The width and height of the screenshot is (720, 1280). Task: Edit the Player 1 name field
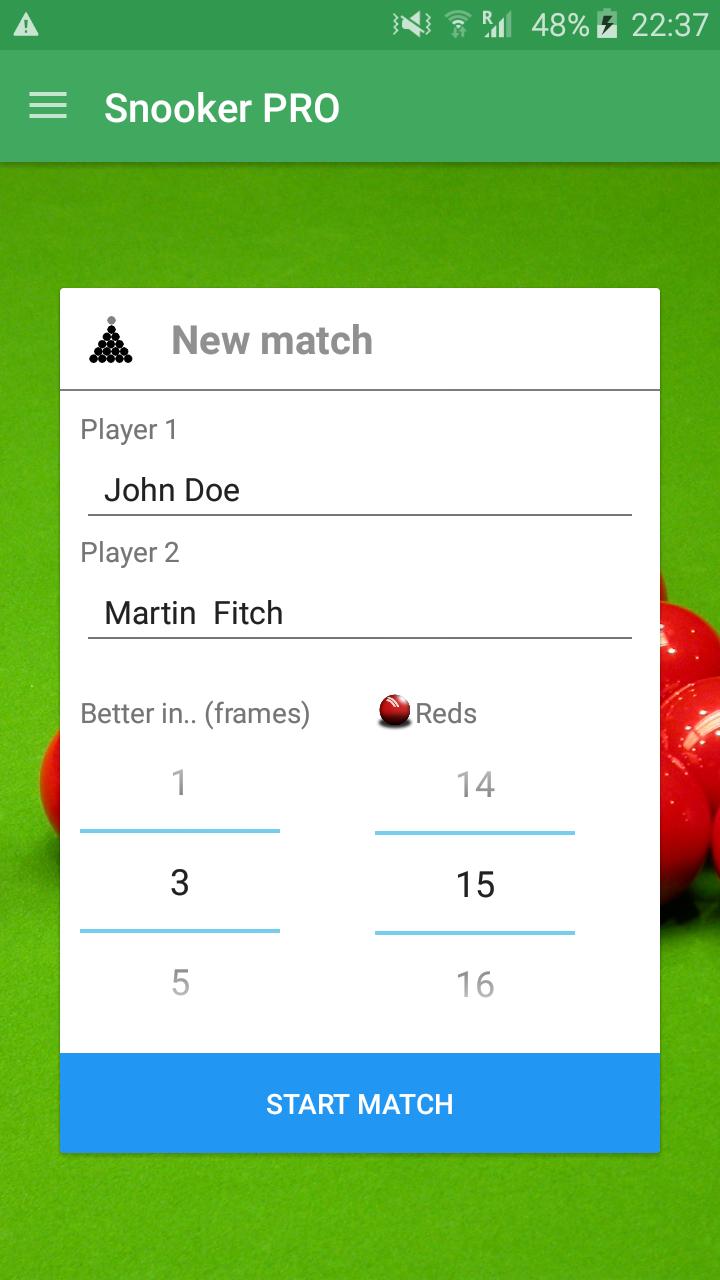(x=360, y=490)
